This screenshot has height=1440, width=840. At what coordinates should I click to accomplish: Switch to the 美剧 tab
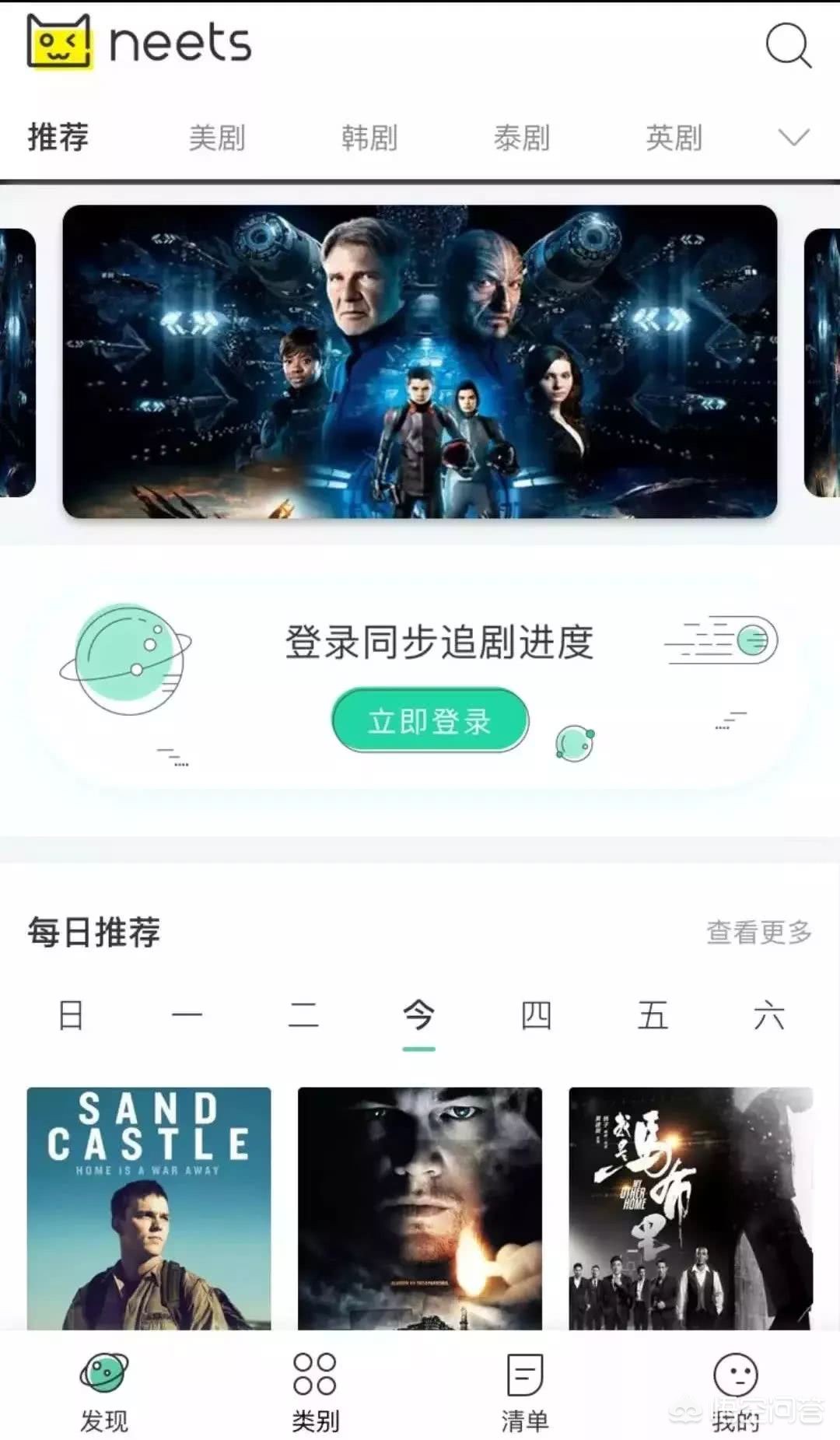[217, 138]
